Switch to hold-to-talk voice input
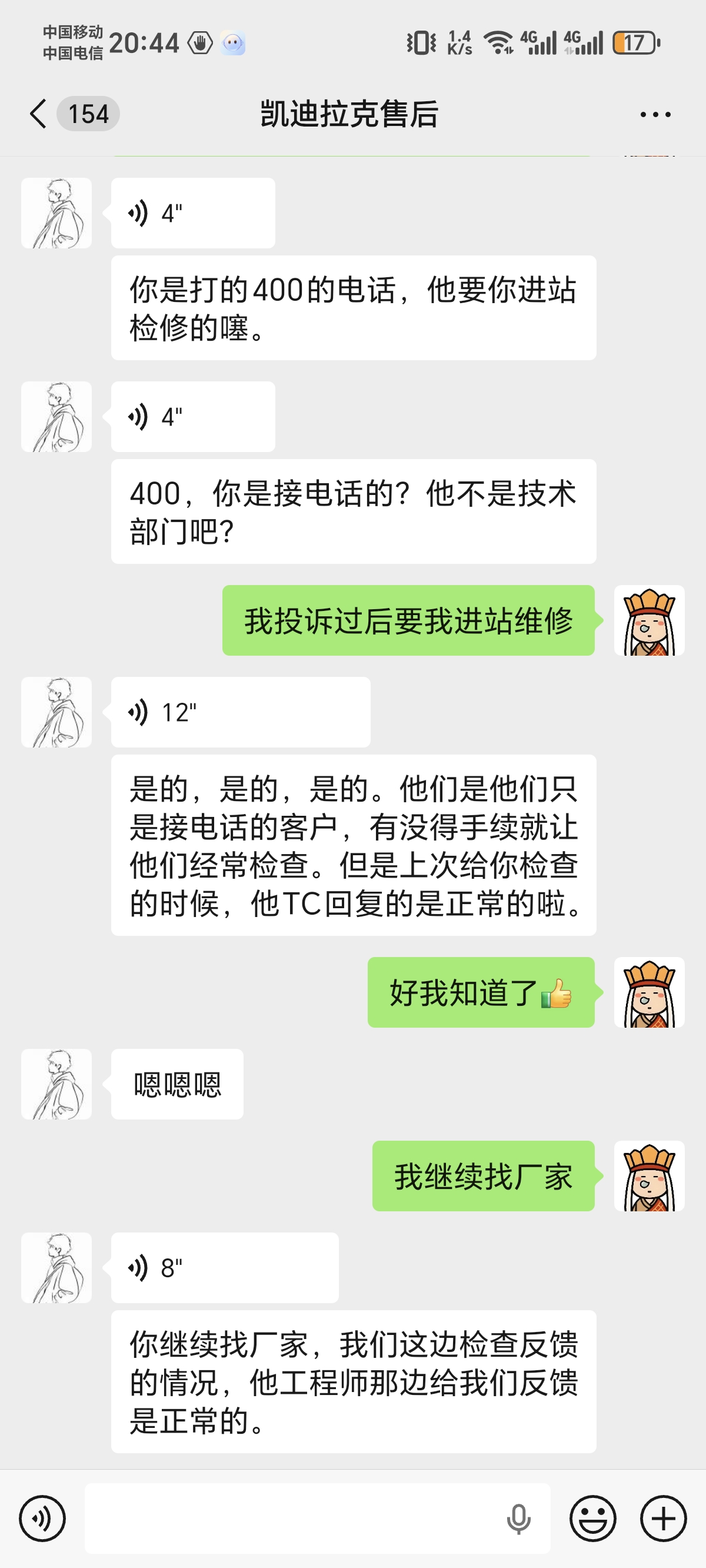Image resolution: width=706 pixels, height=1568 pixels. (42, 1518)
